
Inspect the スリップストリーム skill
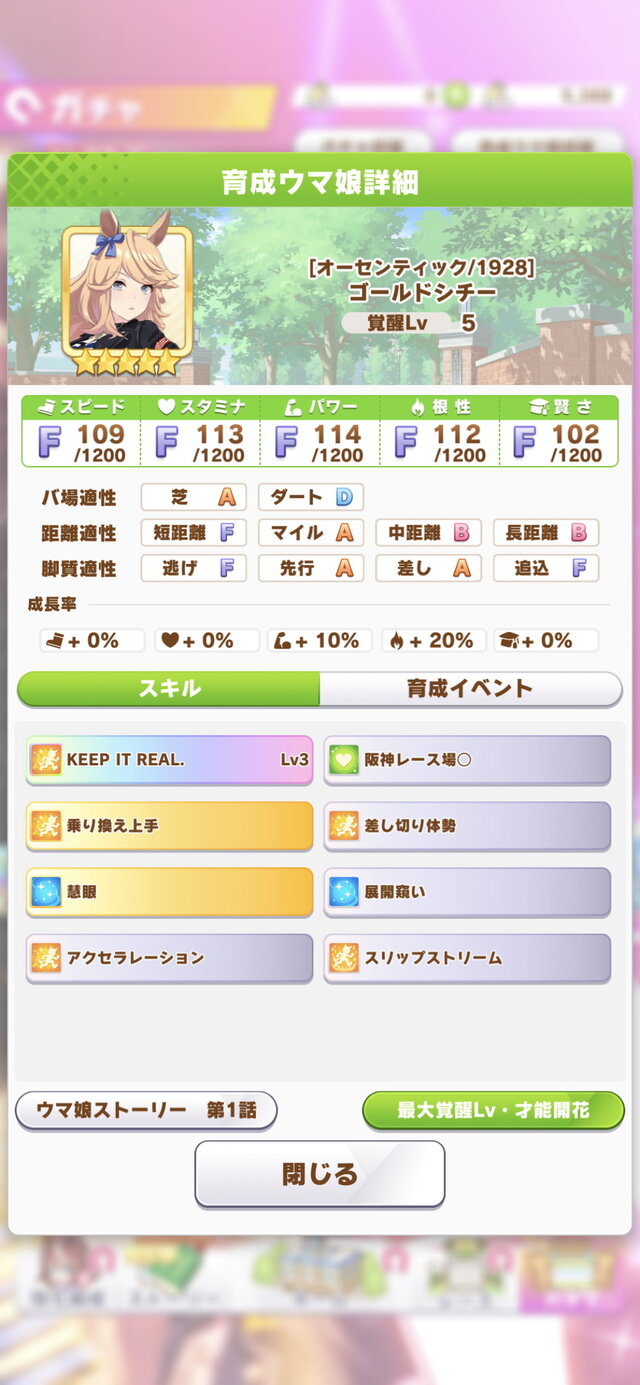click(x=467, y=958)
